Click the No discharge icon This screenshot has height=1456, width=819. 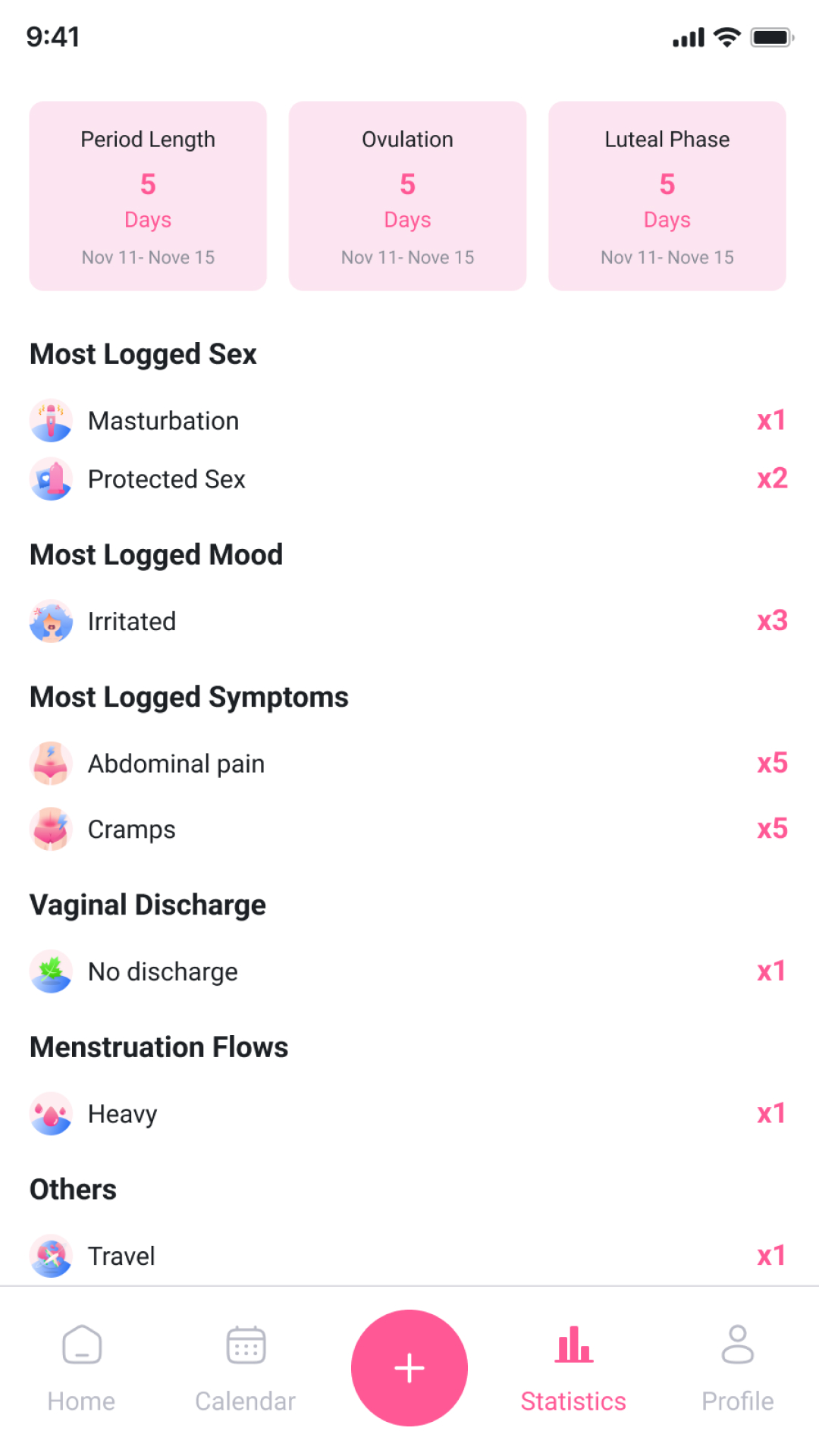coord(50,971)
